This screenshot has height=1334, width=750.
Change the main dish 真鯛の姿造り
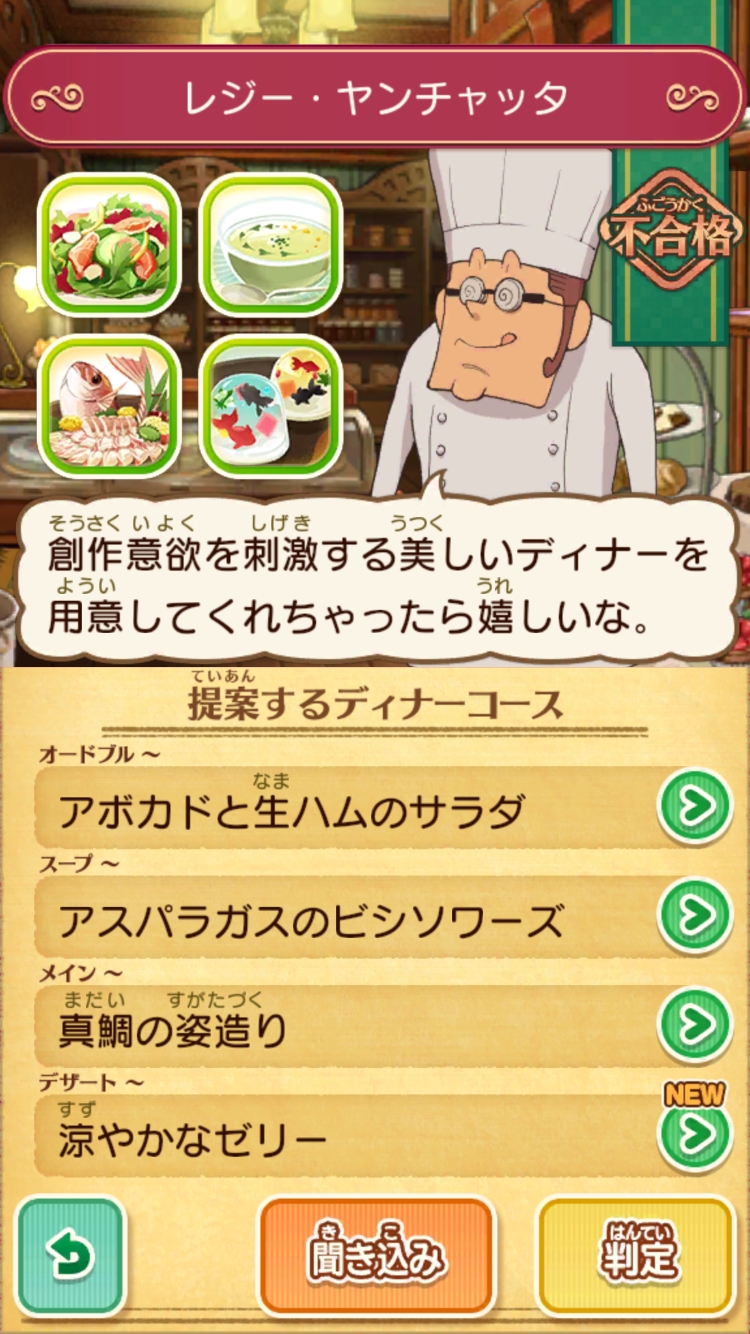695,1025
